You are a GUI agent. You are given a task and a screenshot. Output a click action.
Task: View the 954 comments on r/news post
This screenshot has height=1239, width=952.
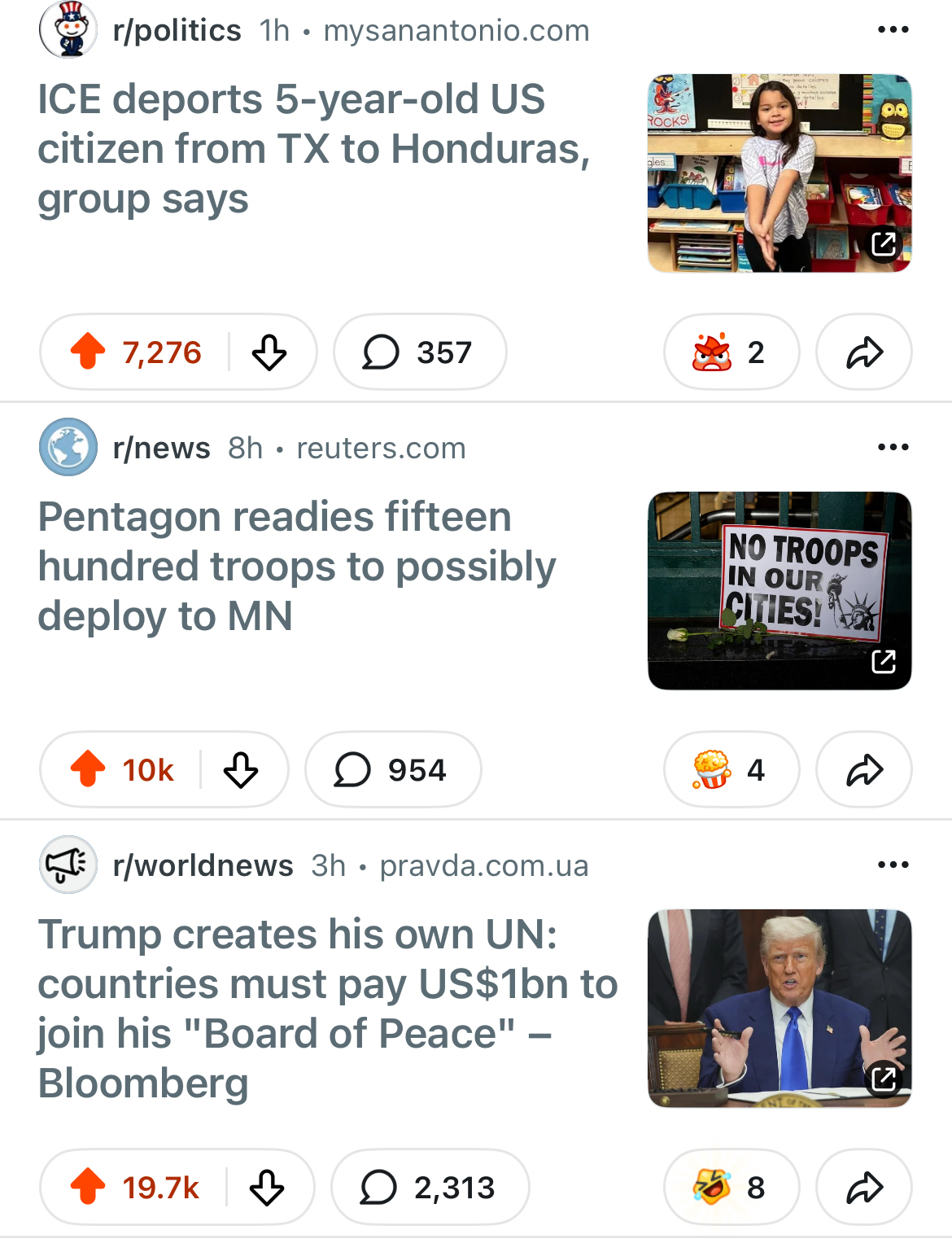(x=392, y=769)
